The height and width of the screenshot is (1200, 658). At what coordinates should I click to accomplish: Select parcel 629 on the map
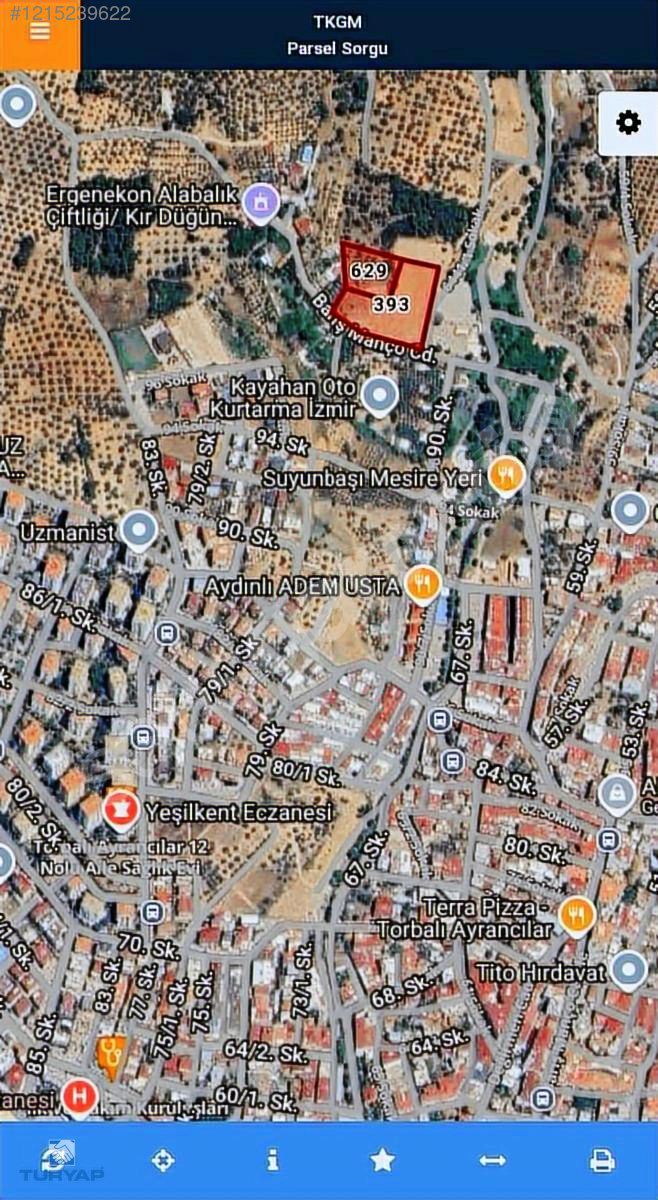click(x=368, y=270)
